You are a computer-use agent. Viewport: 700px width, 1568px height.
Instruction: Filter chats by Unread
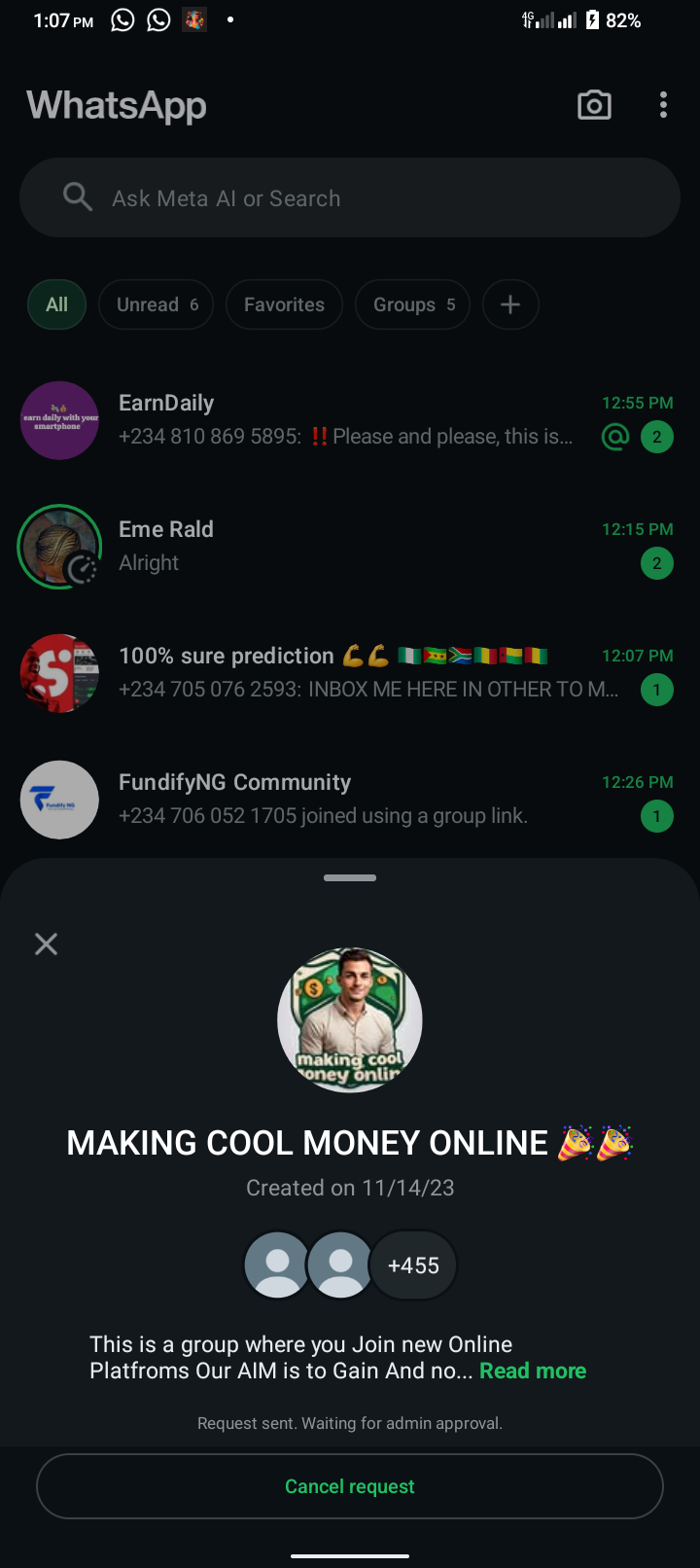(156, 304)
